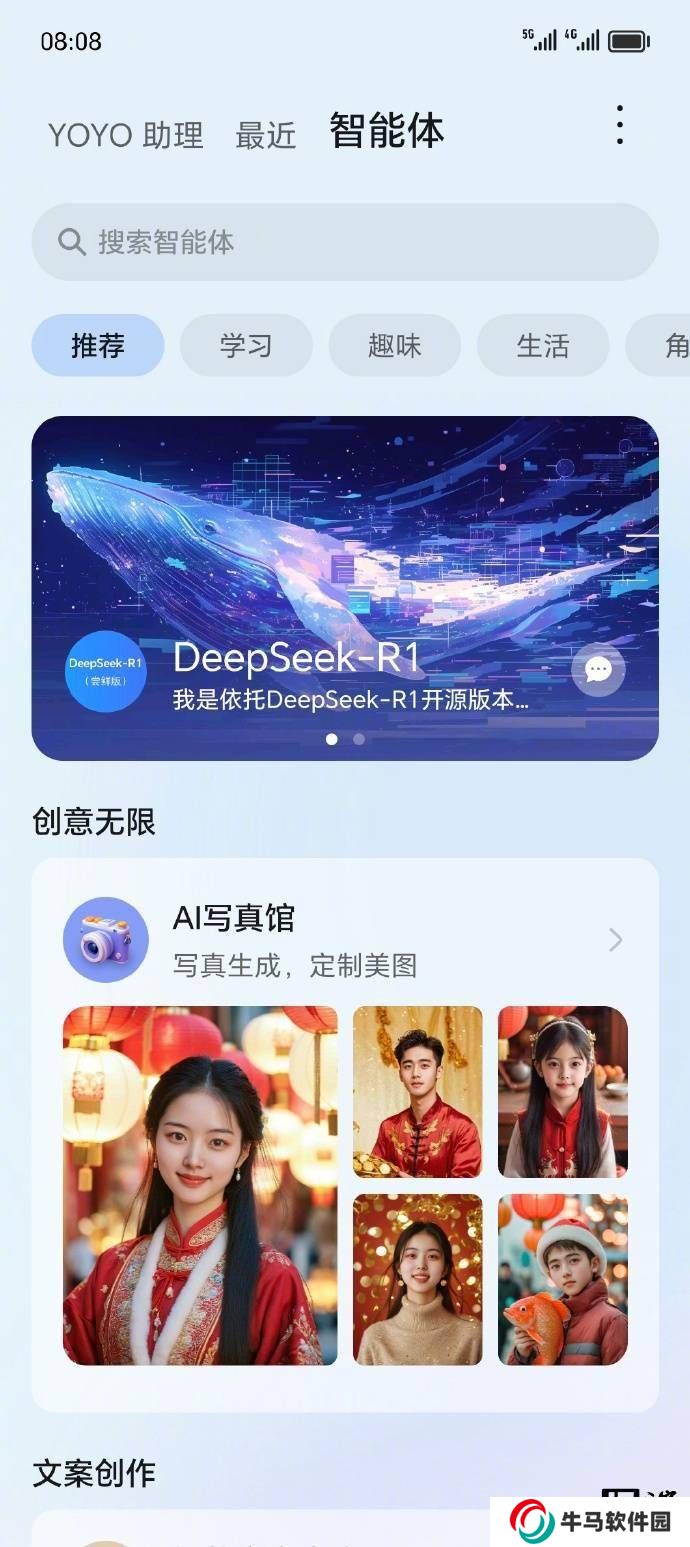View the man in red jacket portrait
690x1547 pixels.
pyautogui.click(x=418, y=1092)
